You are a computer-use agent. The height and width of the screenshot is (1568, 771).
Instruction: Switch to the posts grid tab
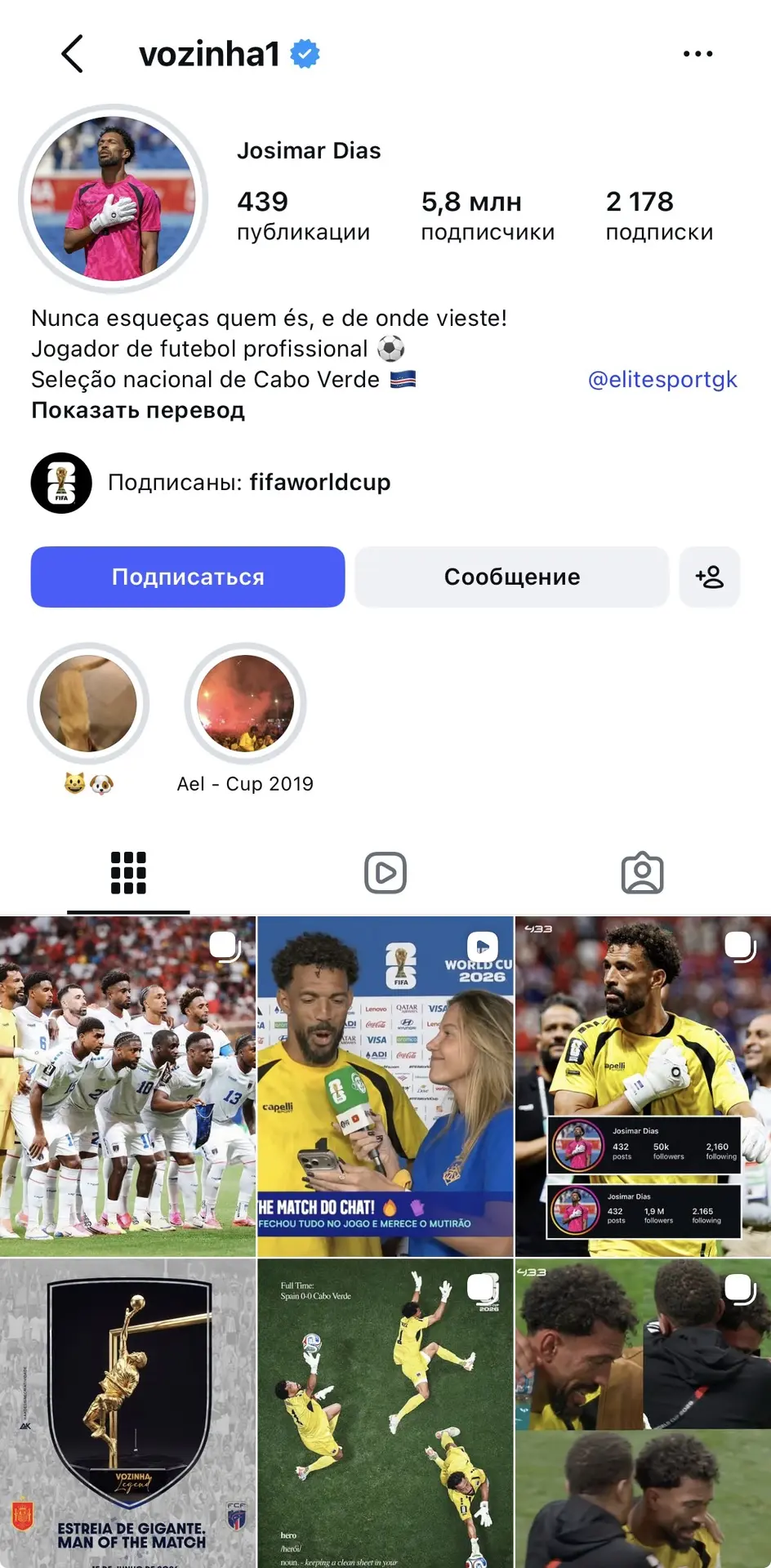(x=128, y=873)
